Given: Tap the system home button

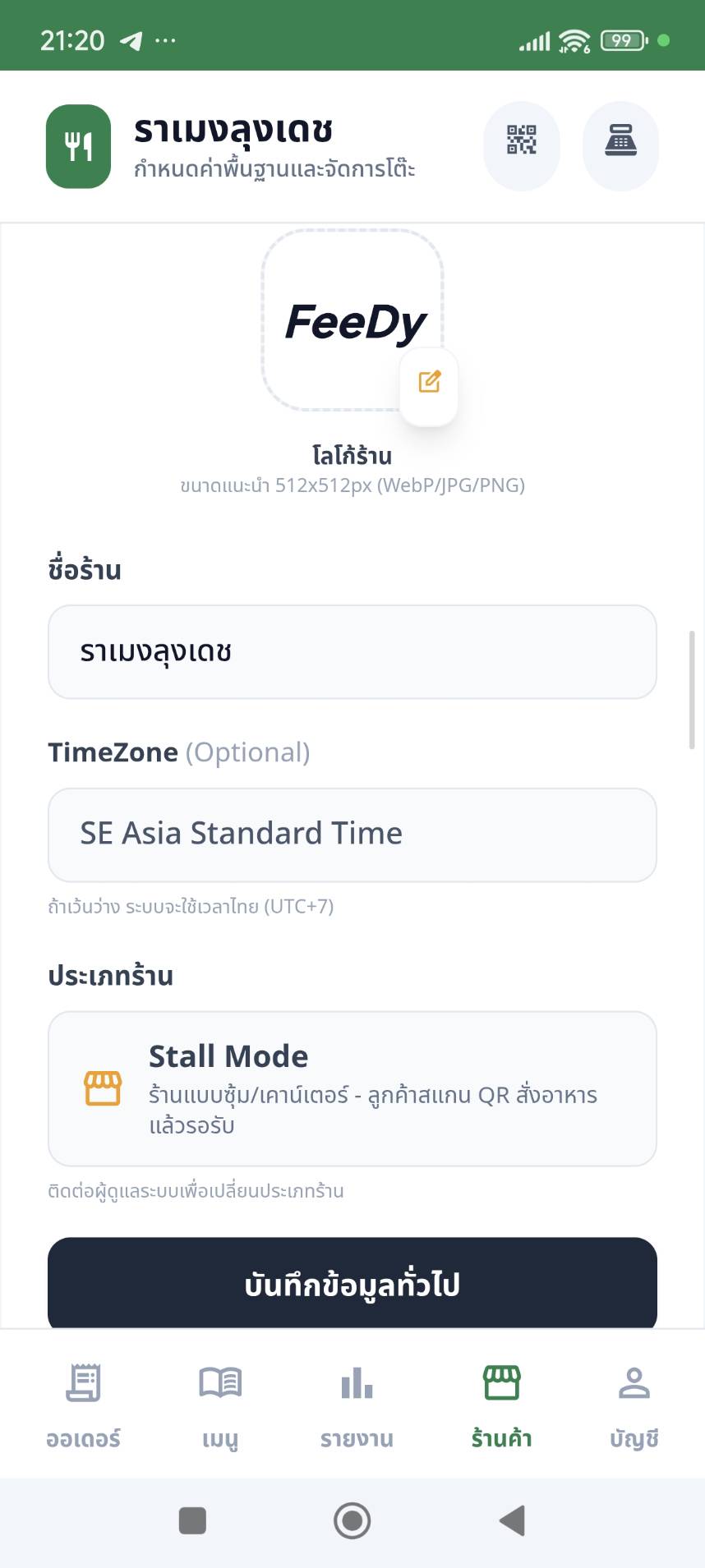Looking at the screenshot, I should point(352,1520).
